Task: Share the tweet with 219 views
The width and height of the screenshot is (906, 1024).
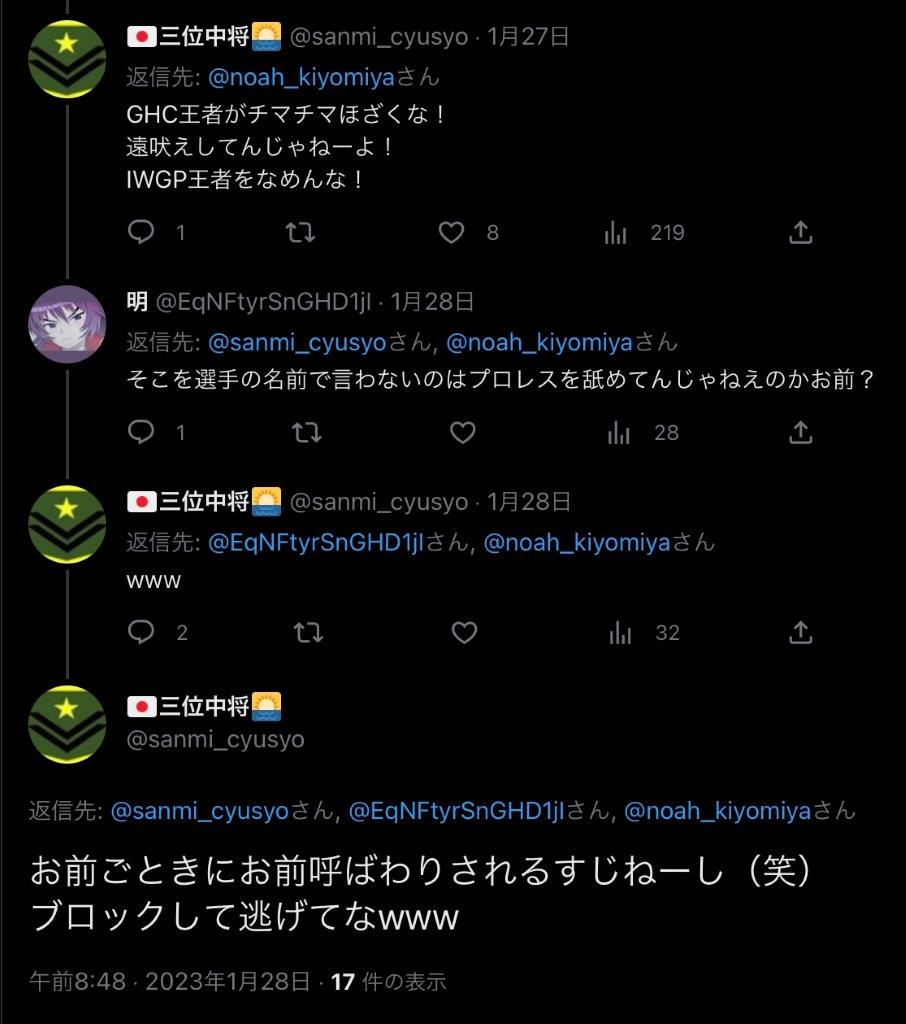Action: (x=800, y=232)
